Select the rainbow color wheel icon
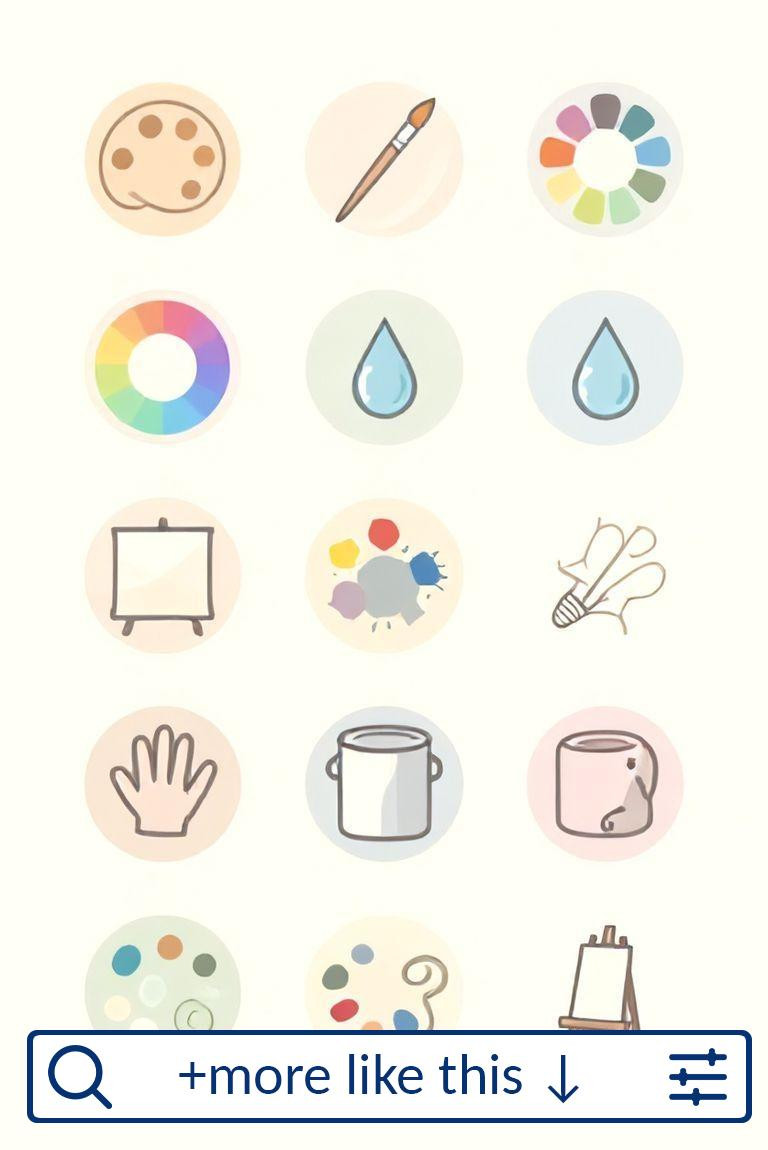Image resolution: width=768 pixels, height=1150 pixels. pos(163,367)
